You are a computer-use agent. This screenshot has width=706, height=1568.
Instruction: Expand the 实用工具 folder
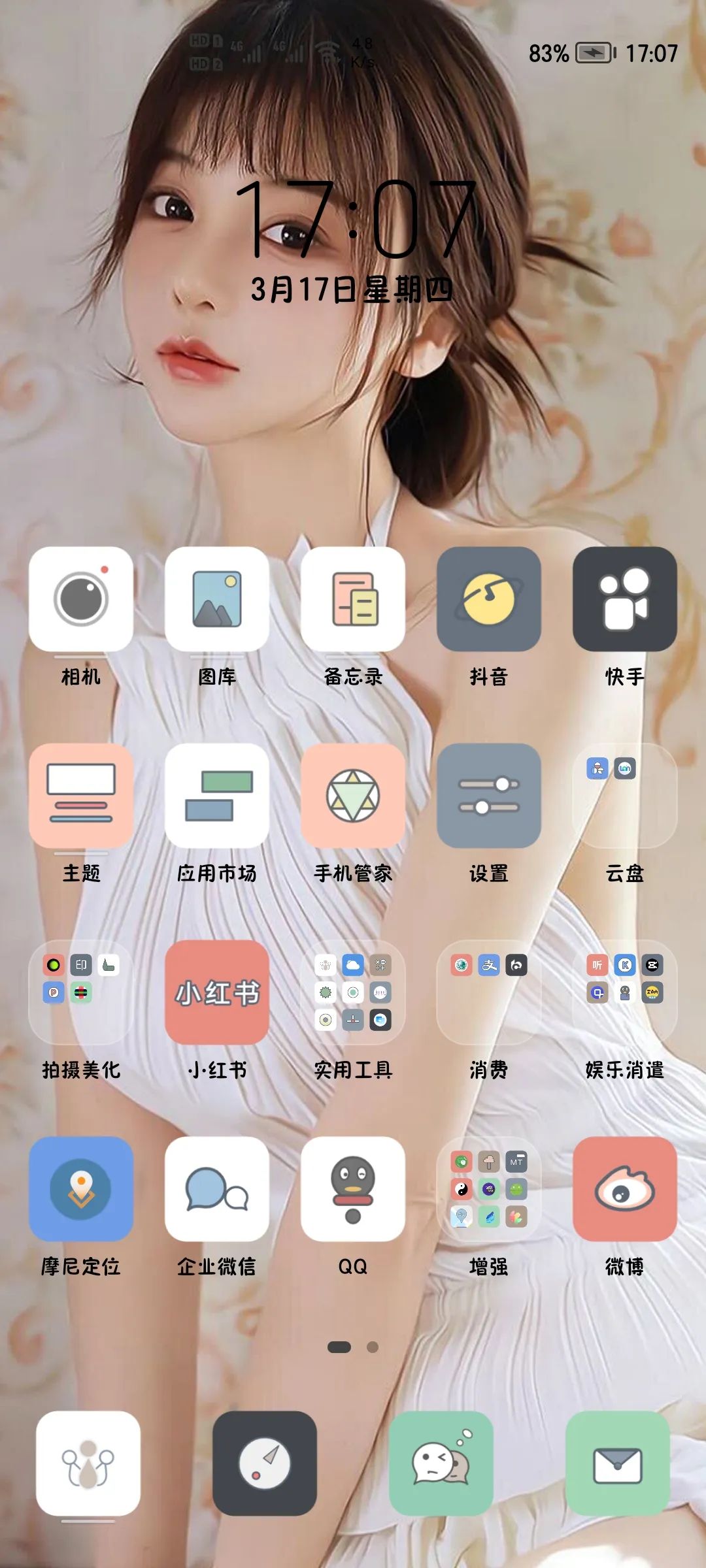pos(353,992)
